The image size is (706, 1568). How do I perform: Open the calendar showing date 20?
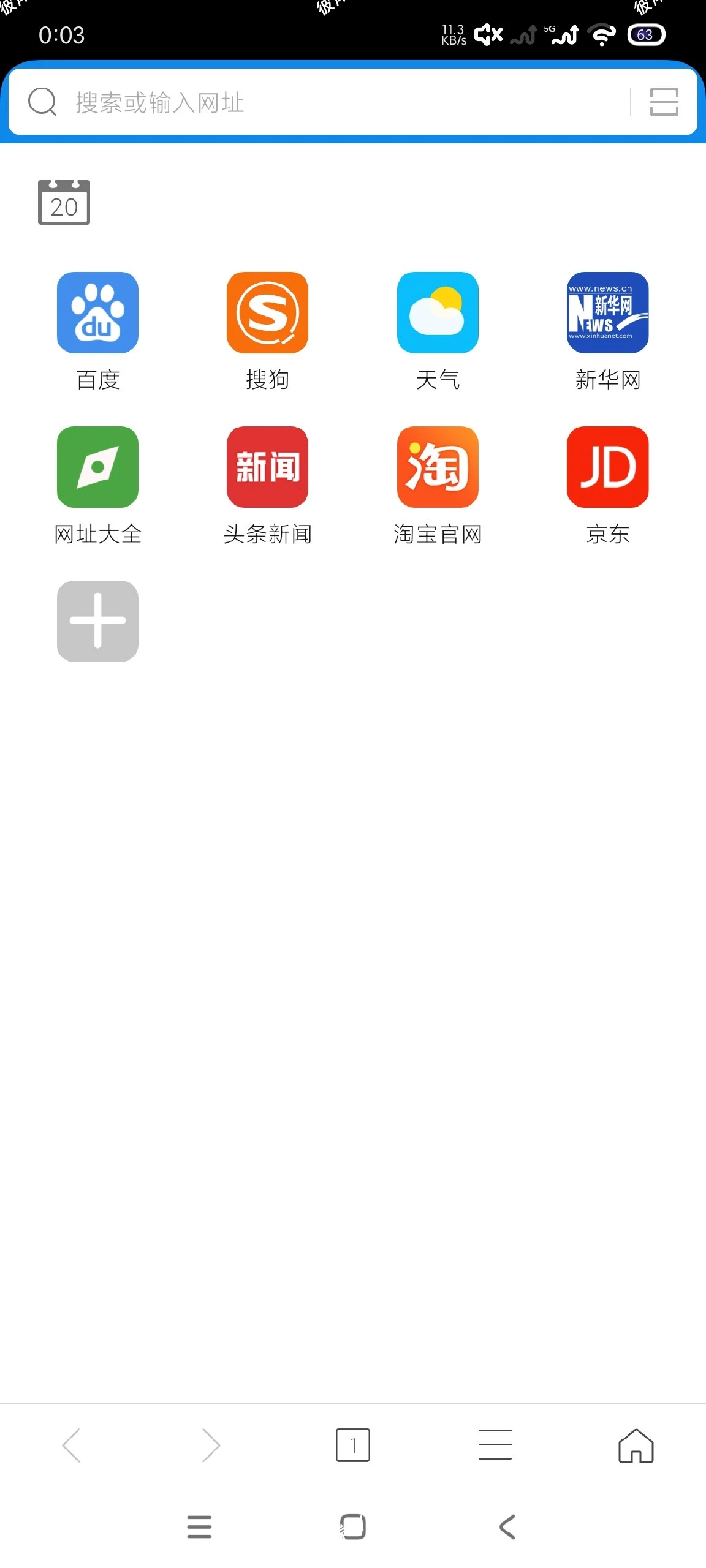click(64, 203)
